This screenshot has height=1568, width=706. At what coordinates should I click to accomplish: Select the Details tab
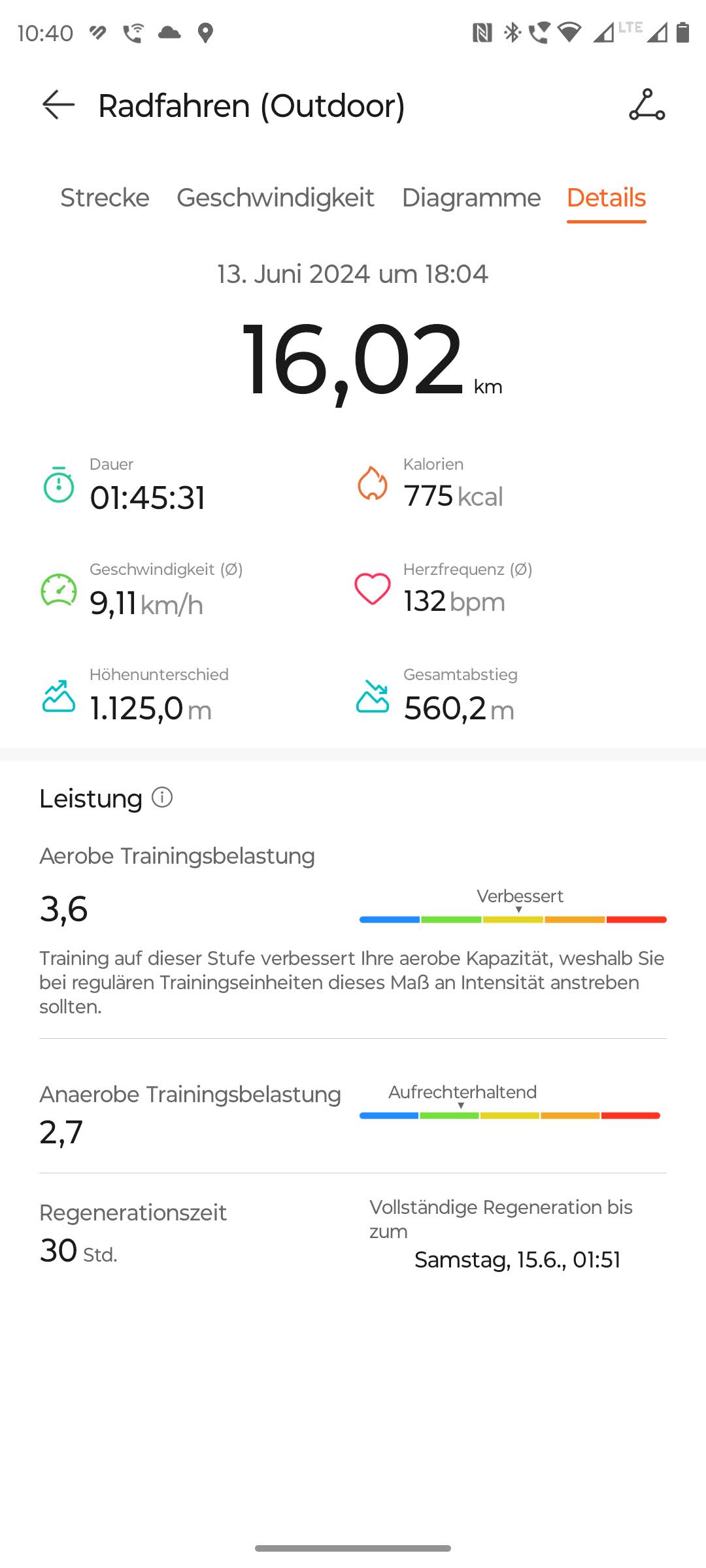(606, 197)
